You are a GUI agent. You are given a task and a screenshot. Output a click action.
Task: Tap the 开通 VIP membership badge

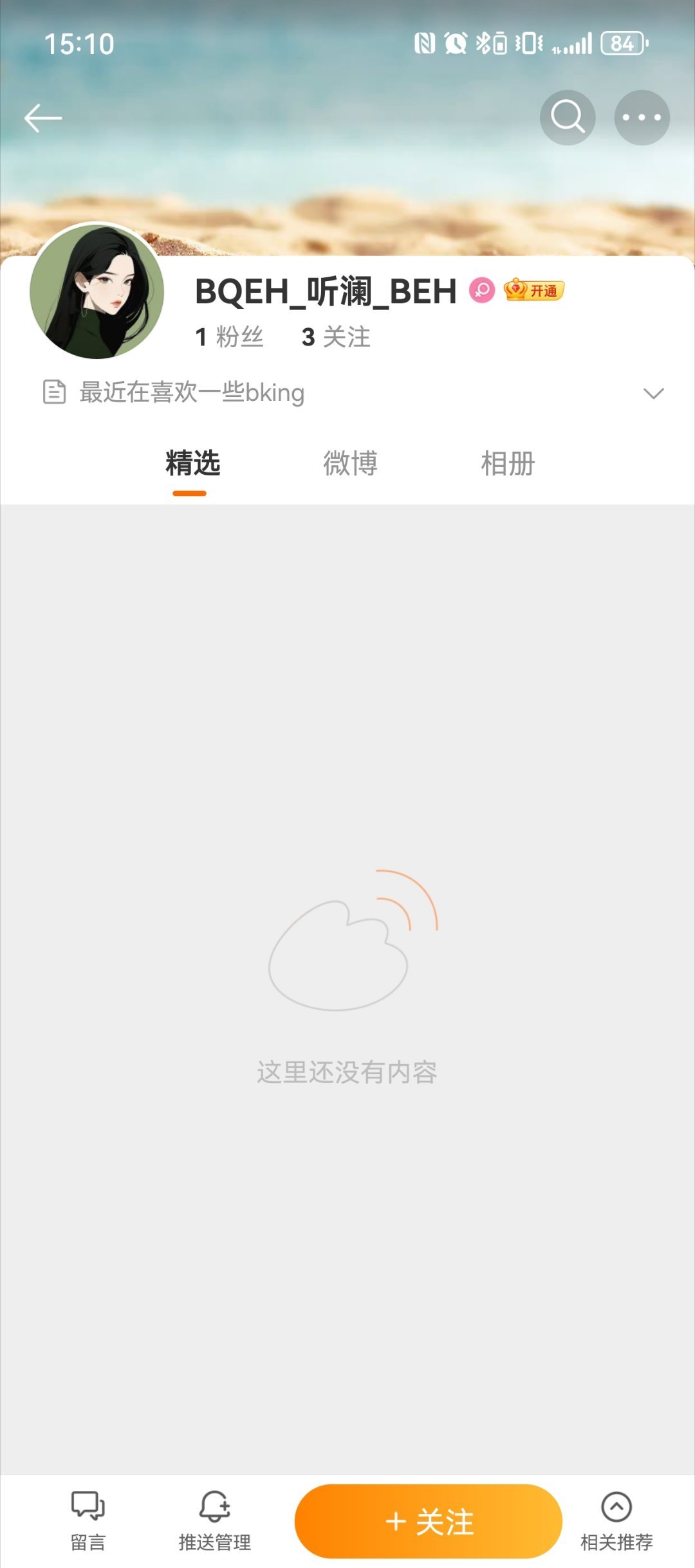click(x=534, y=291)
